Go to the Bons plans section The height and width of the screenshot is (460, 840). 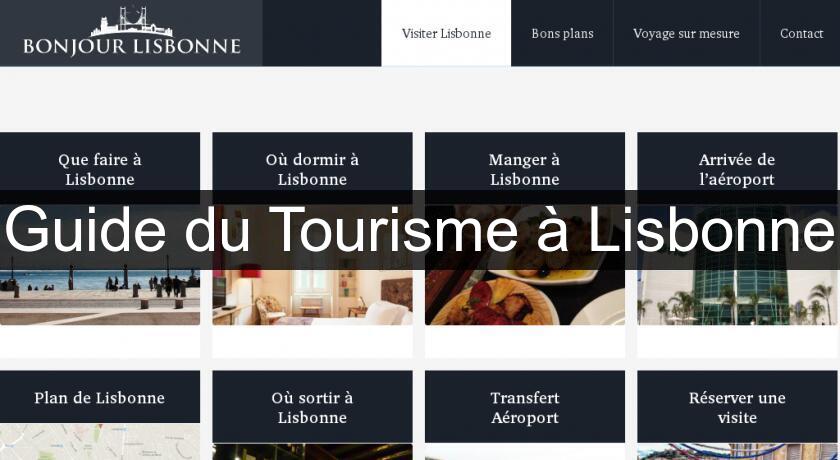(562, 34)
